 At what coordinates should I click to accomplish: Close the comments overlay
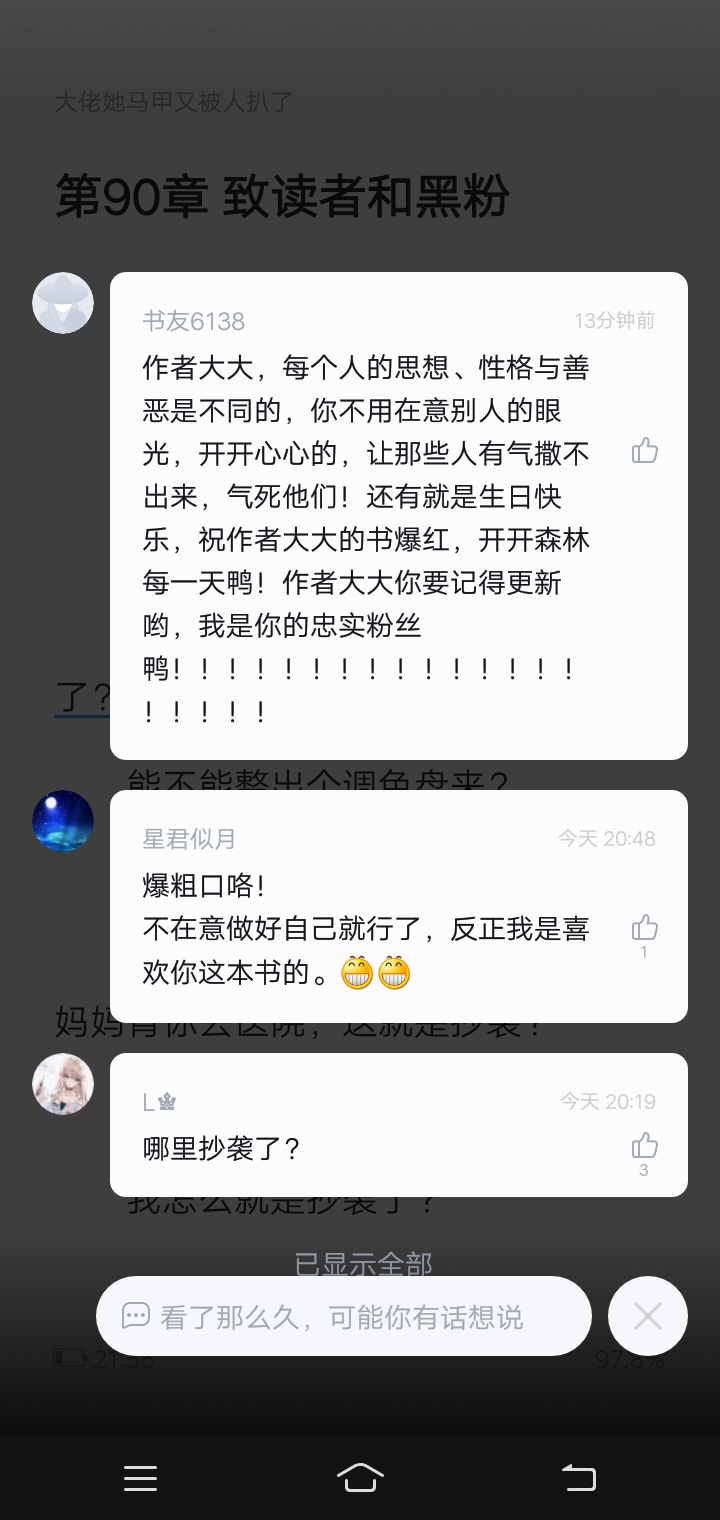[648, 1316]
